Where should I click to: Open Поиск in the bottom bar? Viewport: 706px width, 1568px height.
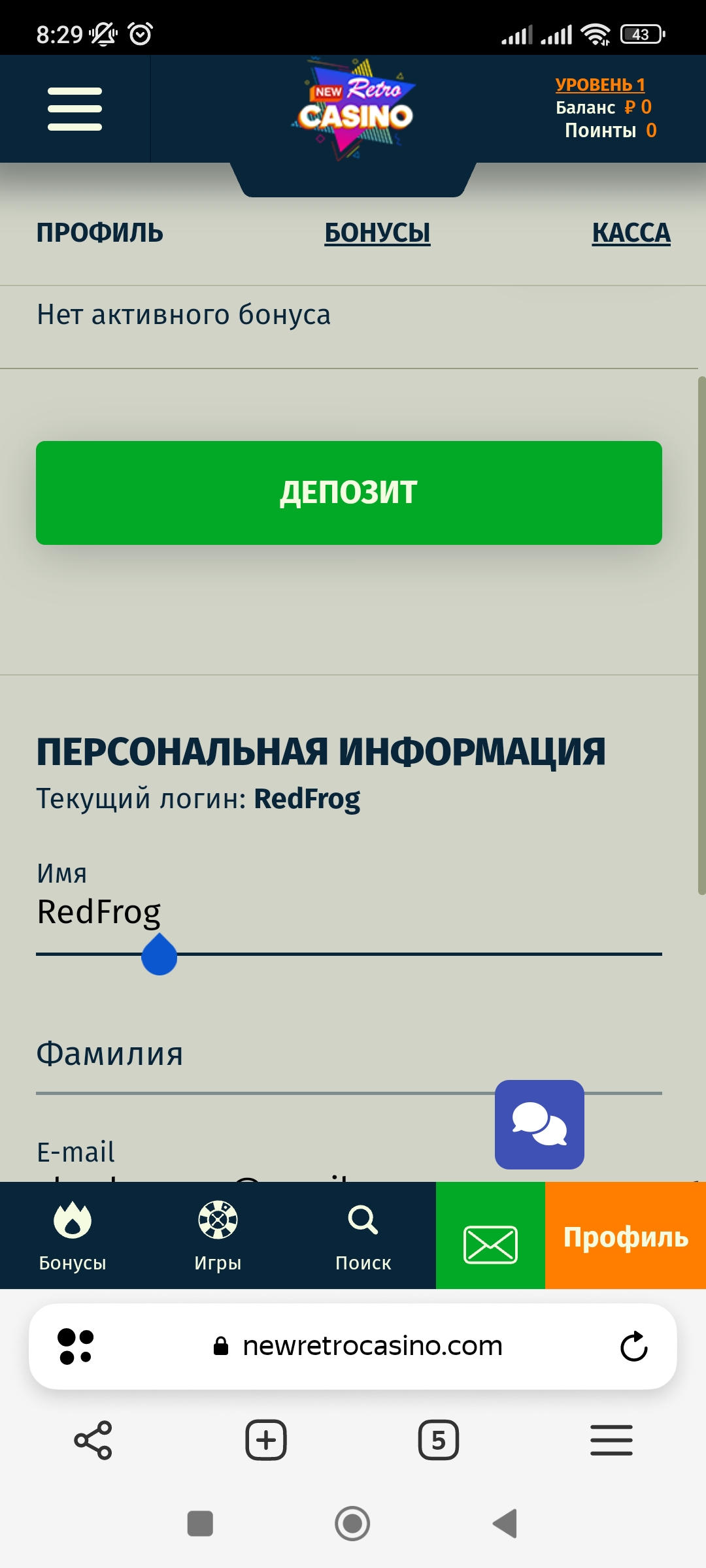coord(363,1235)
